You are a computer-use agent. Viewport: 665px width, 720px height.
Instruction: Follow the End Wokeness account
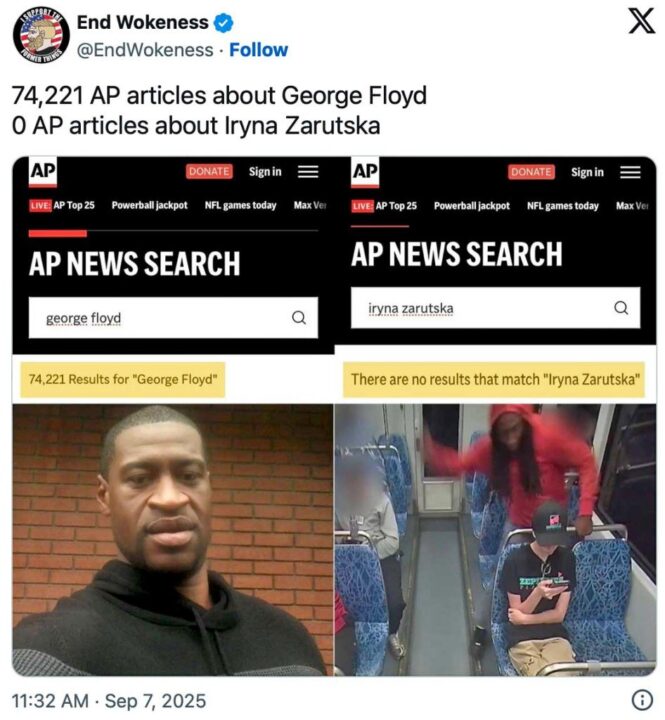coord(258,50)
